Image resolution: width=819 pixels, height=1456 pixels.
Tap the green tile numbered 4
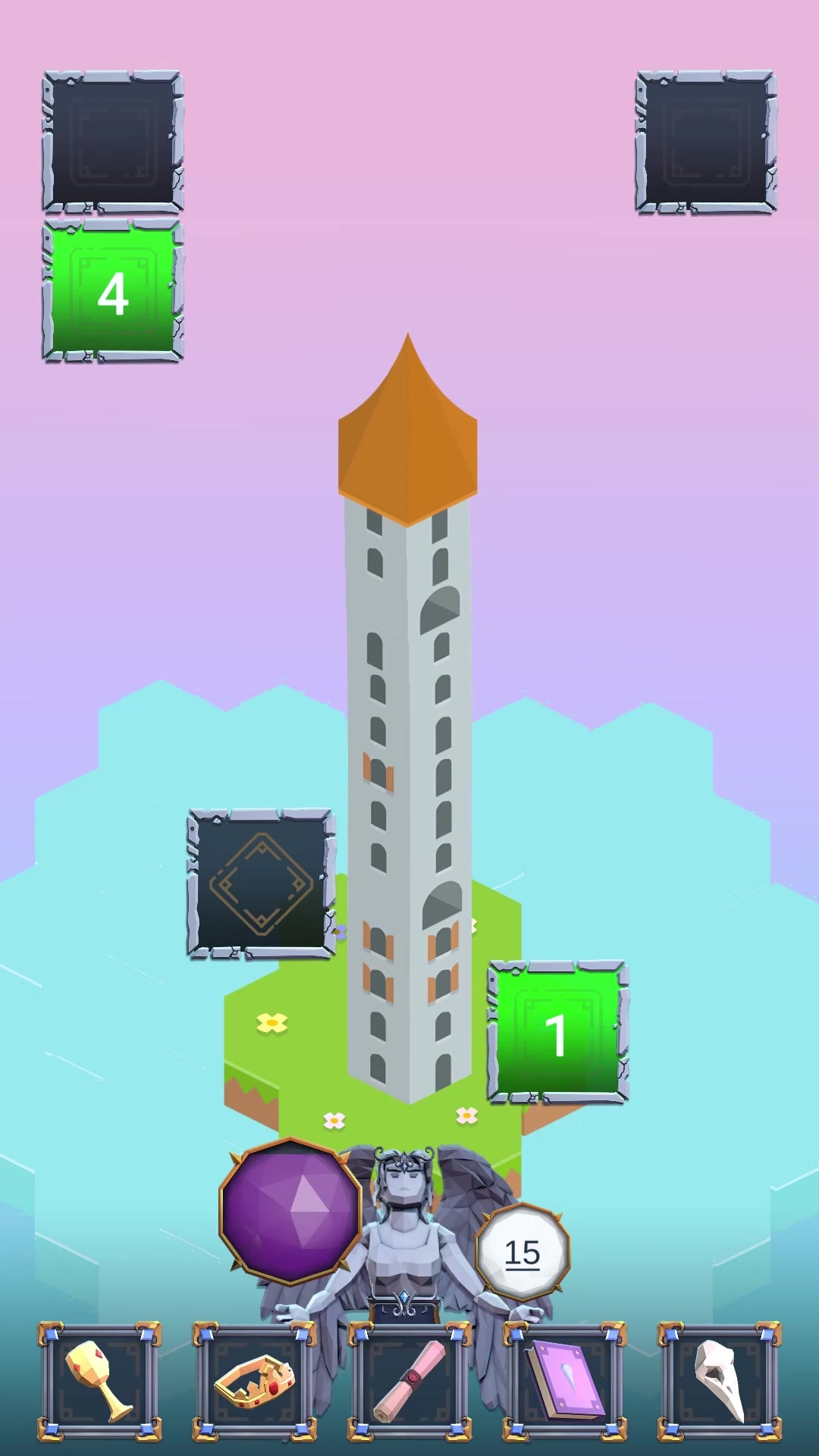pos(112,292)
